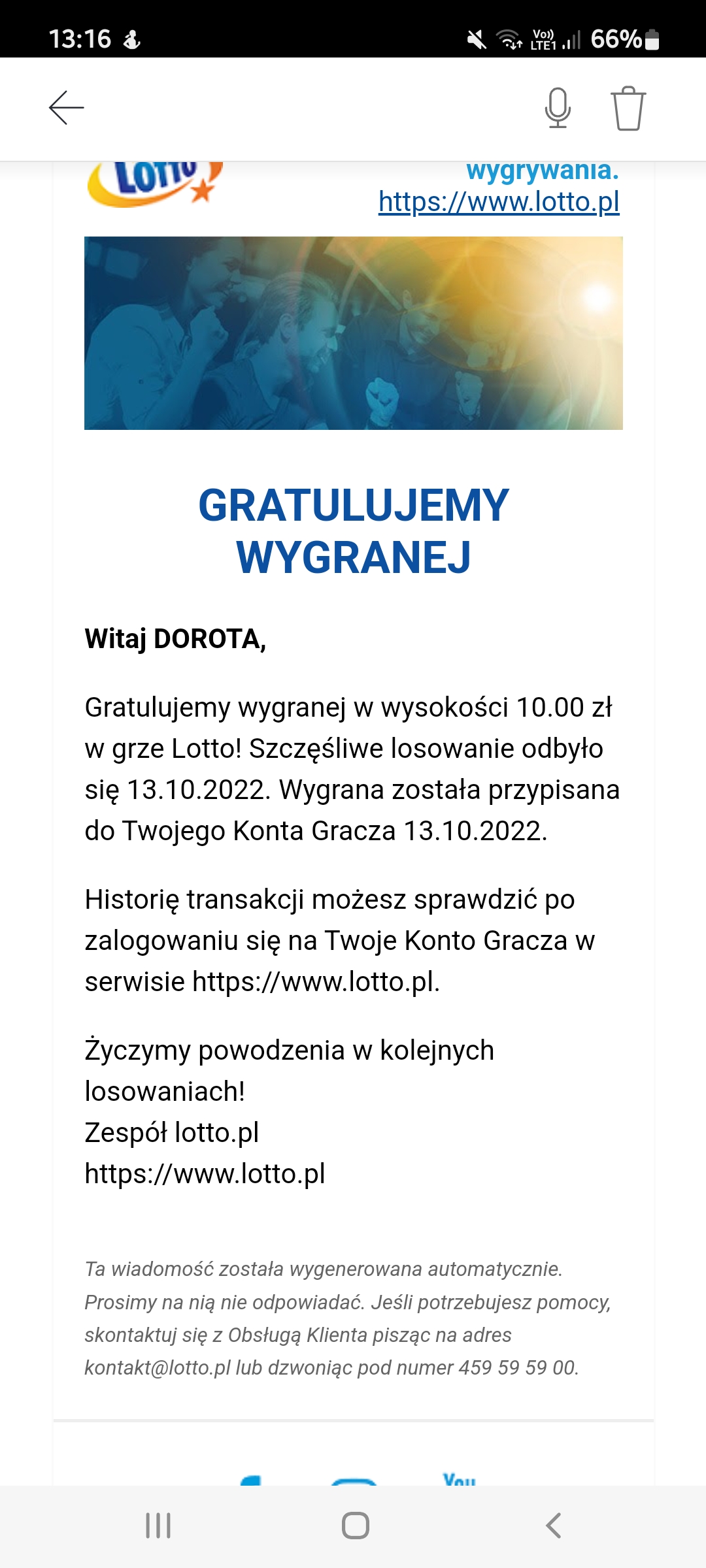Viewport: 706px width, 1568px height.
Task: Open the underlined https://www.lotto.pl link
Action: (x=499, y=202)
